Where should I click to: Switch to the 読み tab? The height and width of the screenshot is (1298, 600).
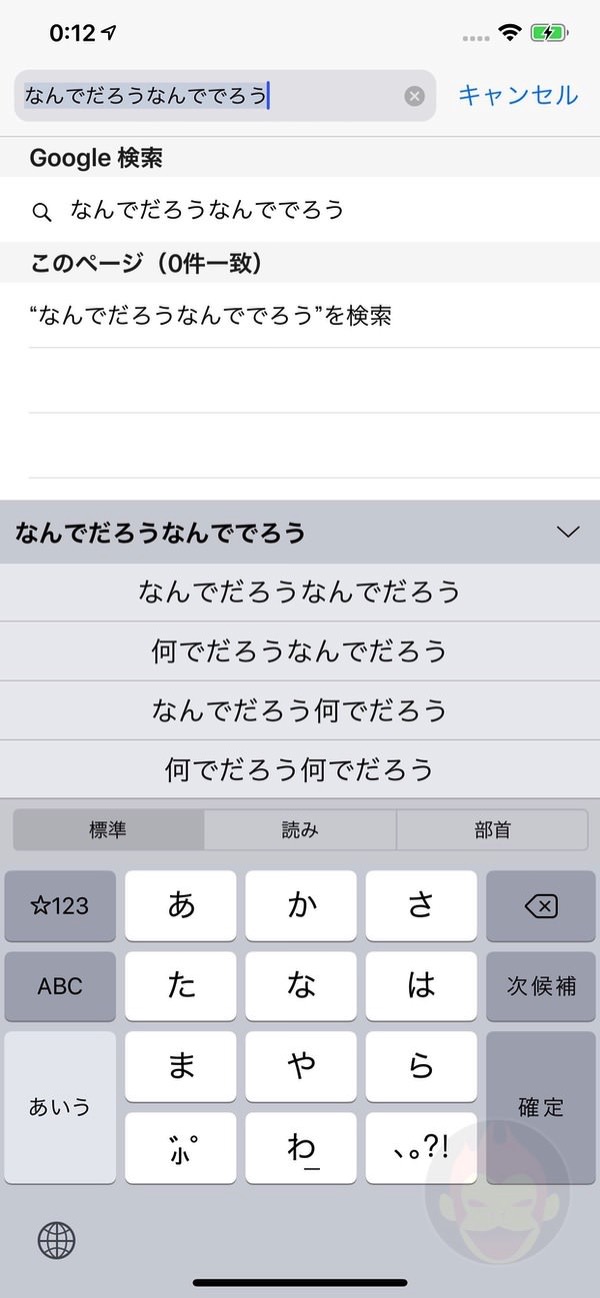coord(300,830)
